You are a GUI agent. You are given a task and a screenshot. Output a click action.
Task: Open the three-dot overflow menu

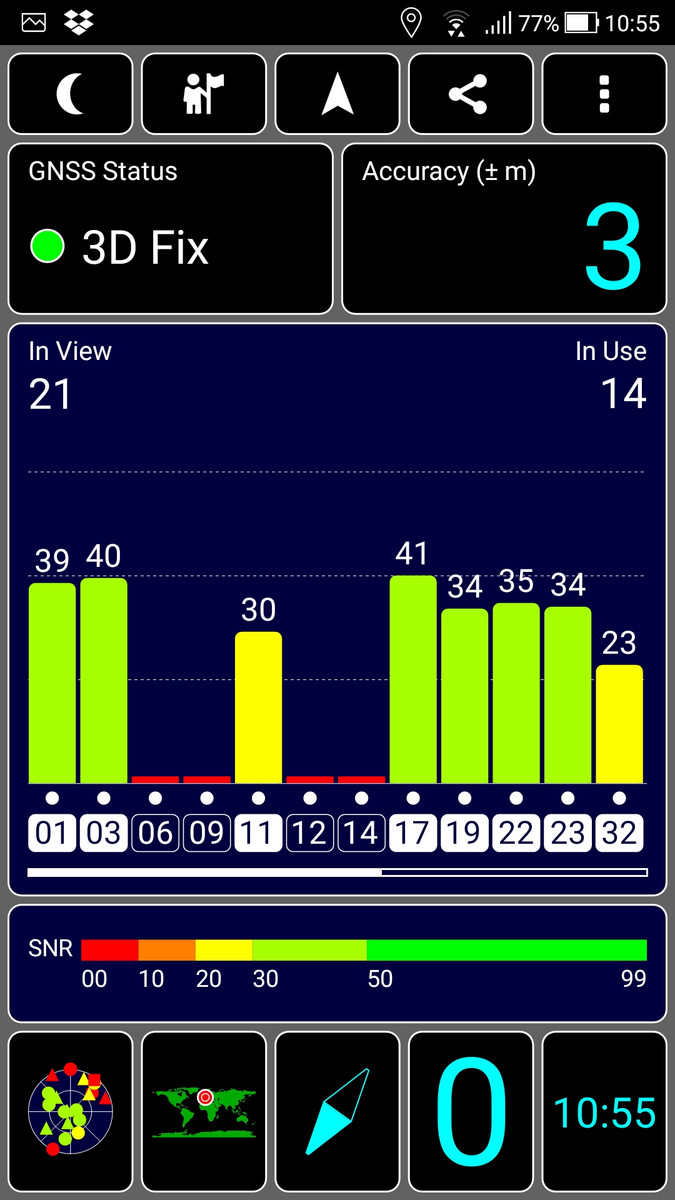[x=604, y=94]
